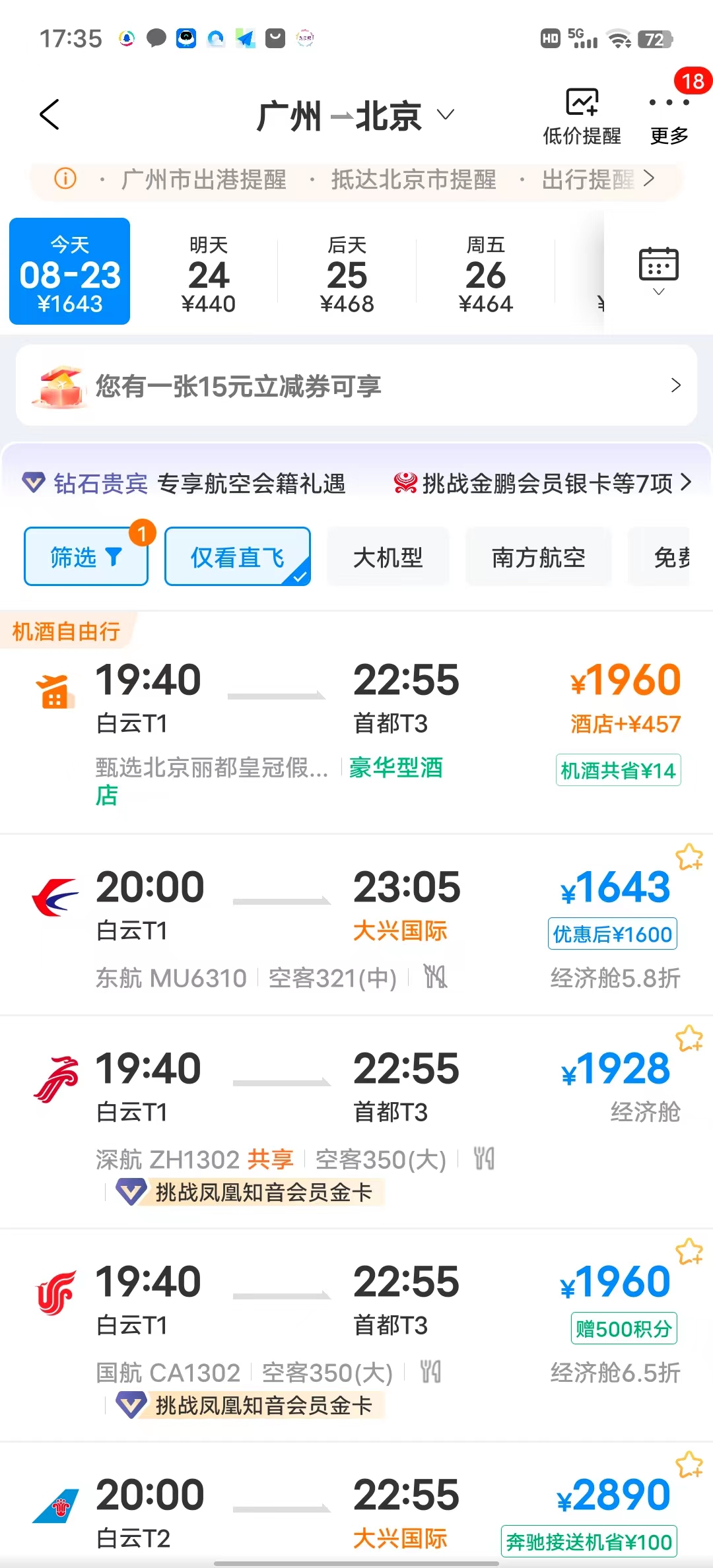This screenshot has height=1568, width=713.
Task: Select the 明天 24 date tab
Action: click(209, 273)
